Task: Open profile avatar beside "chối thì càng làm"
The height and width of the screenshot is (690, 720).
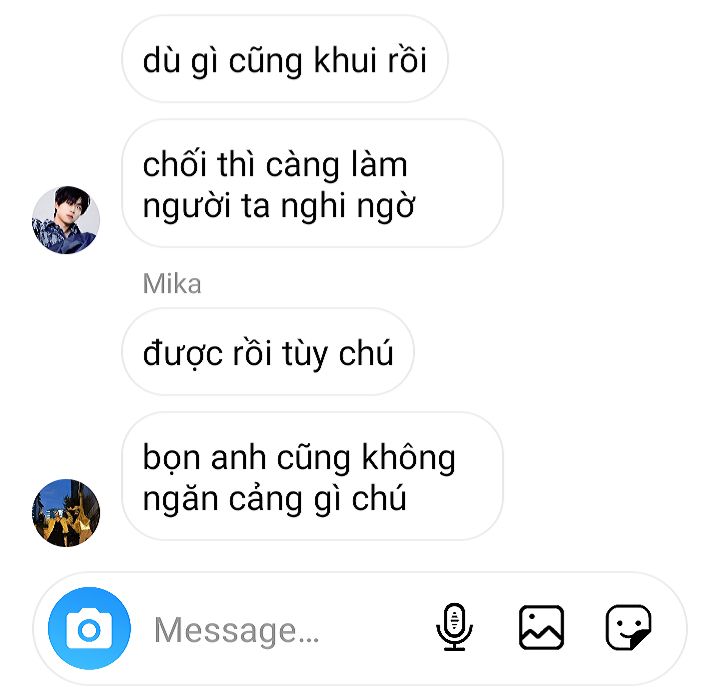Action: click(x=66, y=219)
